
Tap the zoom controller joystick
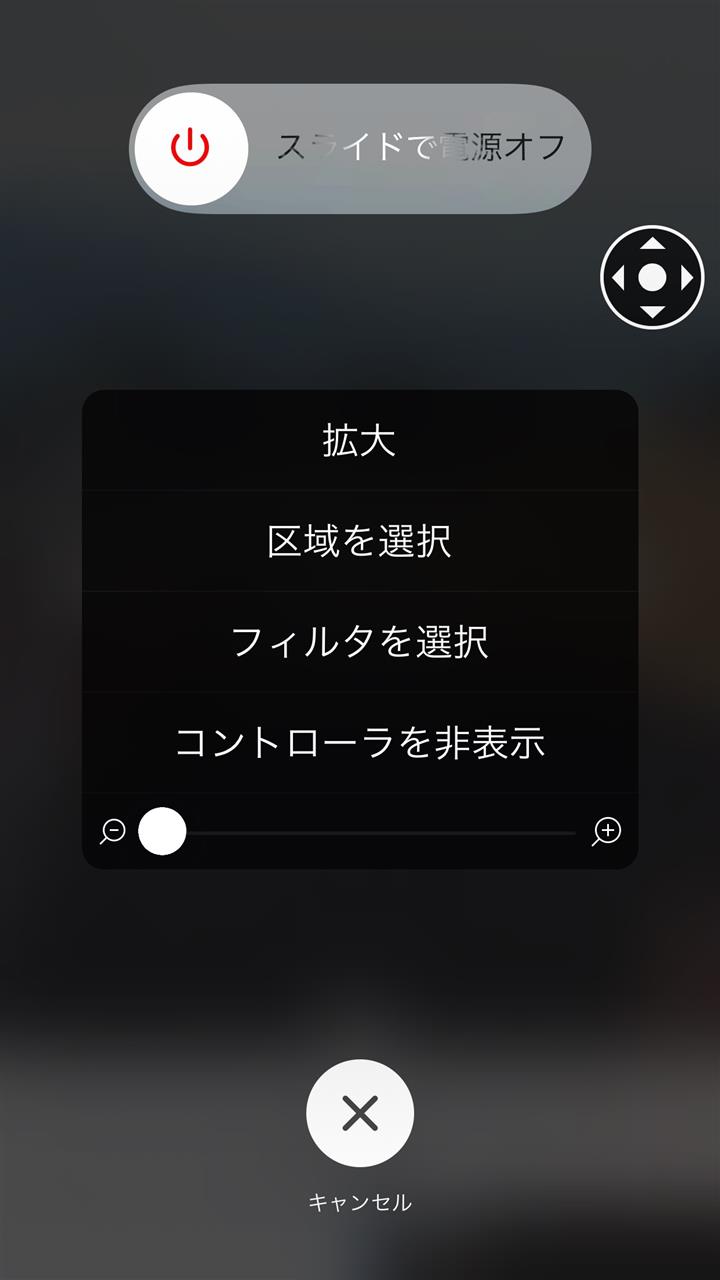(x=652, y=278)
